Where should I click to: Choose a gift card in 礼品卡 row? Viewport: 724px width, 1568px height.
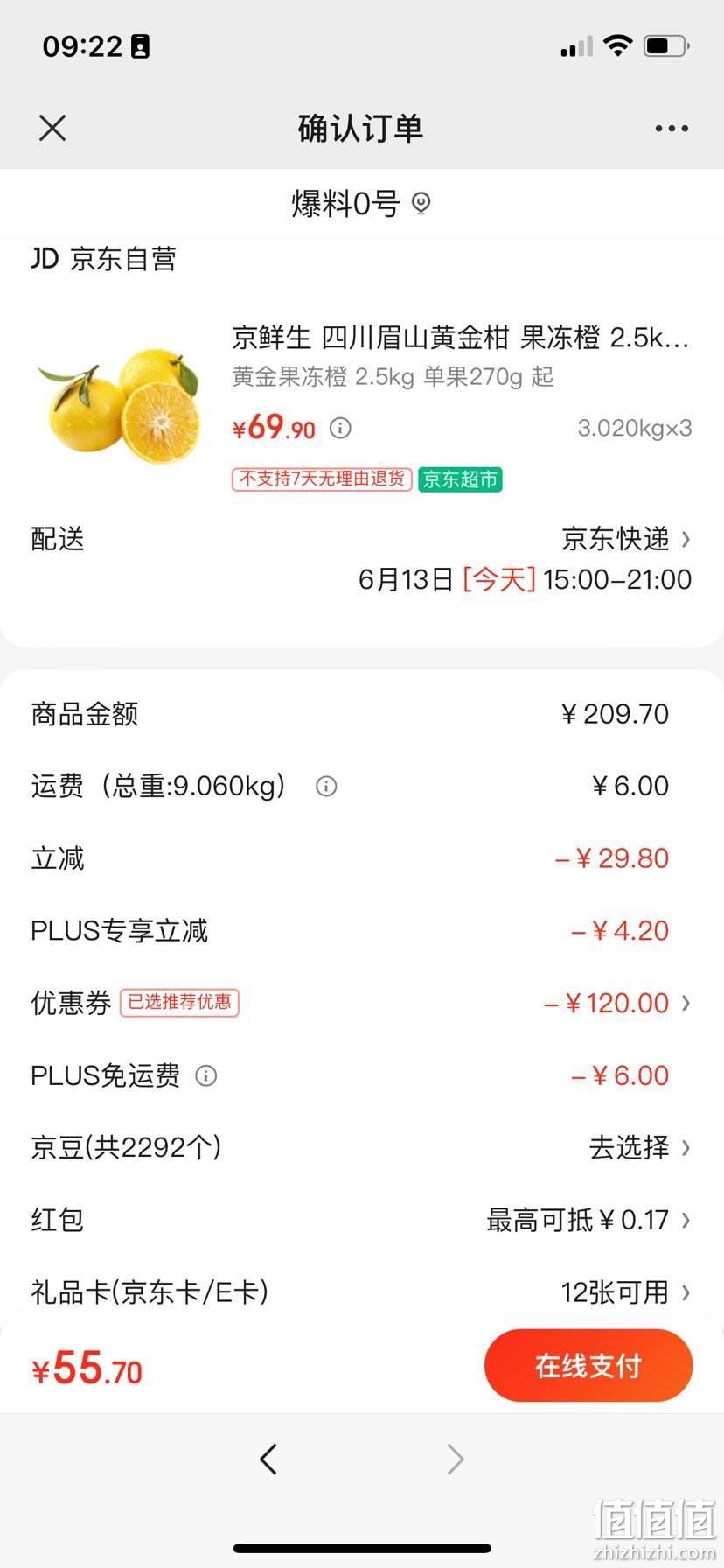(361, 1291)
